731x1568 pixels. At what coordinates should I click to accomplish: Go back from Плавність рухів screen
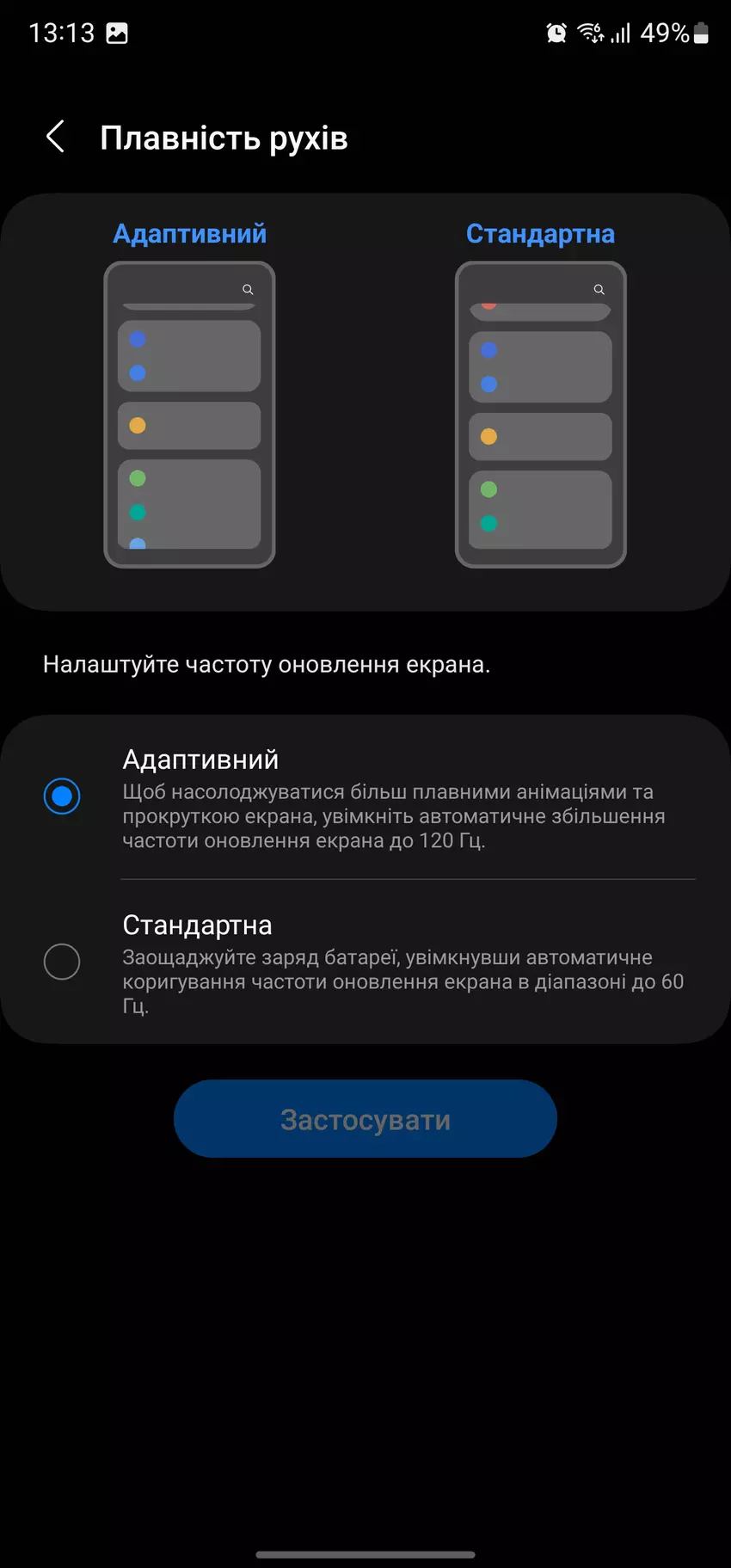(56, 137)
